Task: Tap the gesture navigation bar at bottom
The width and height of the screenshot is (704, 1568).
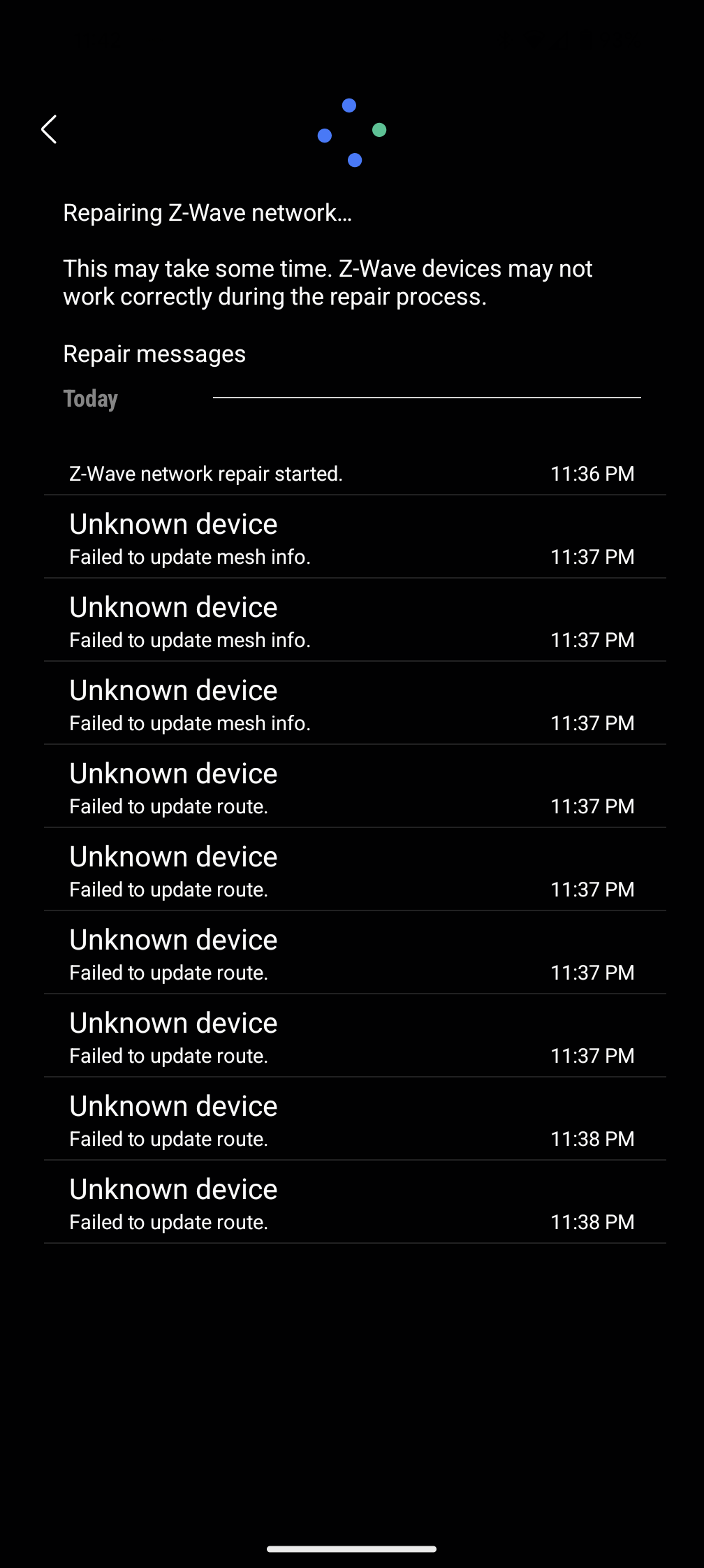Action: point(352,1548)
